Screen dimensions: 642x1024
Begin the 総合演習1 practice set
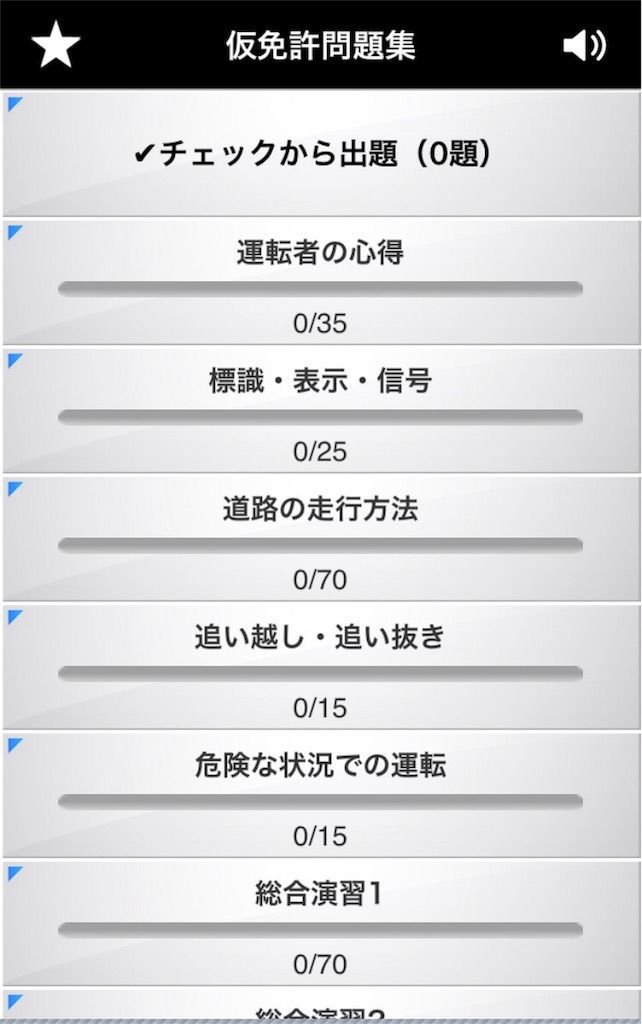coord(320,922)
